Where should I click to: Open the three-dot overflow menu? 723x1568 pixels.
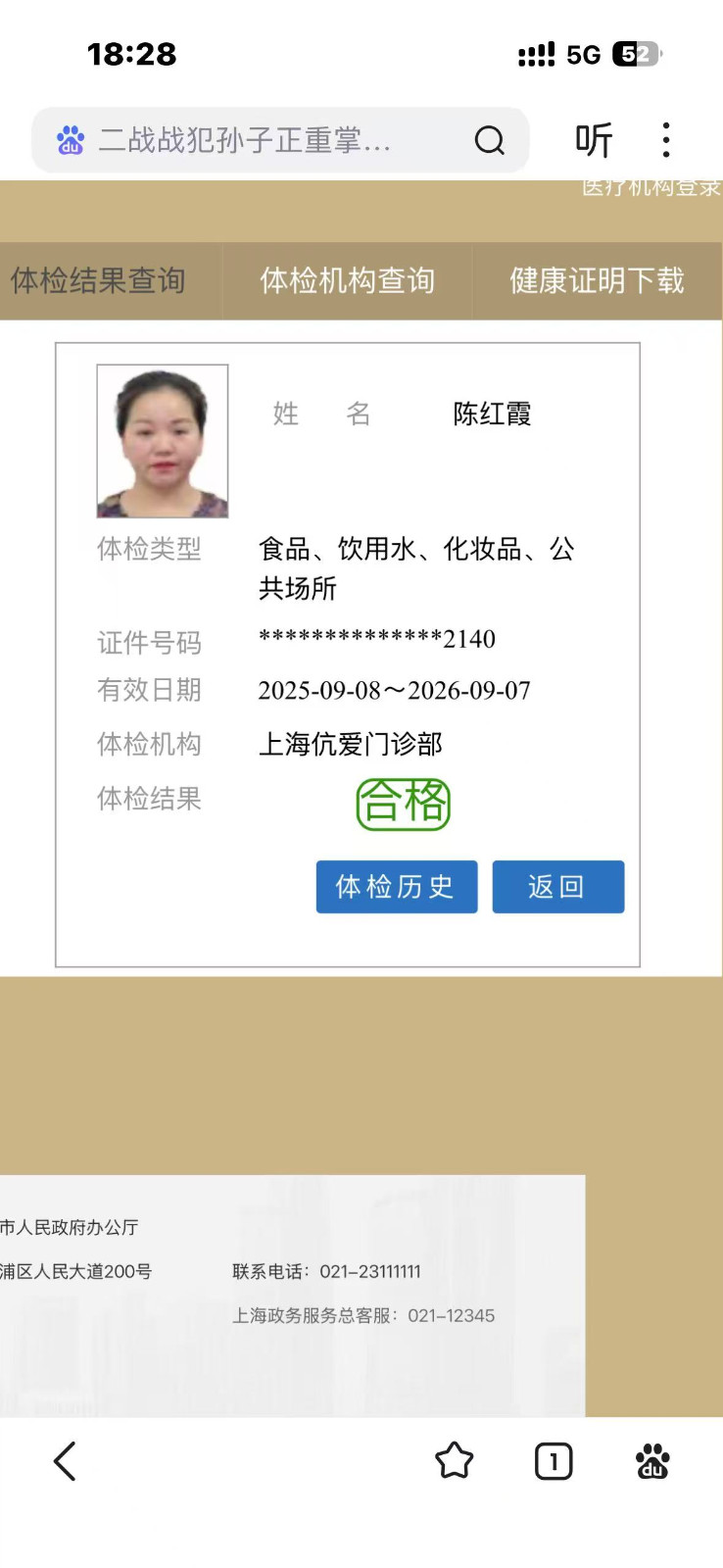tap(666, 140)
